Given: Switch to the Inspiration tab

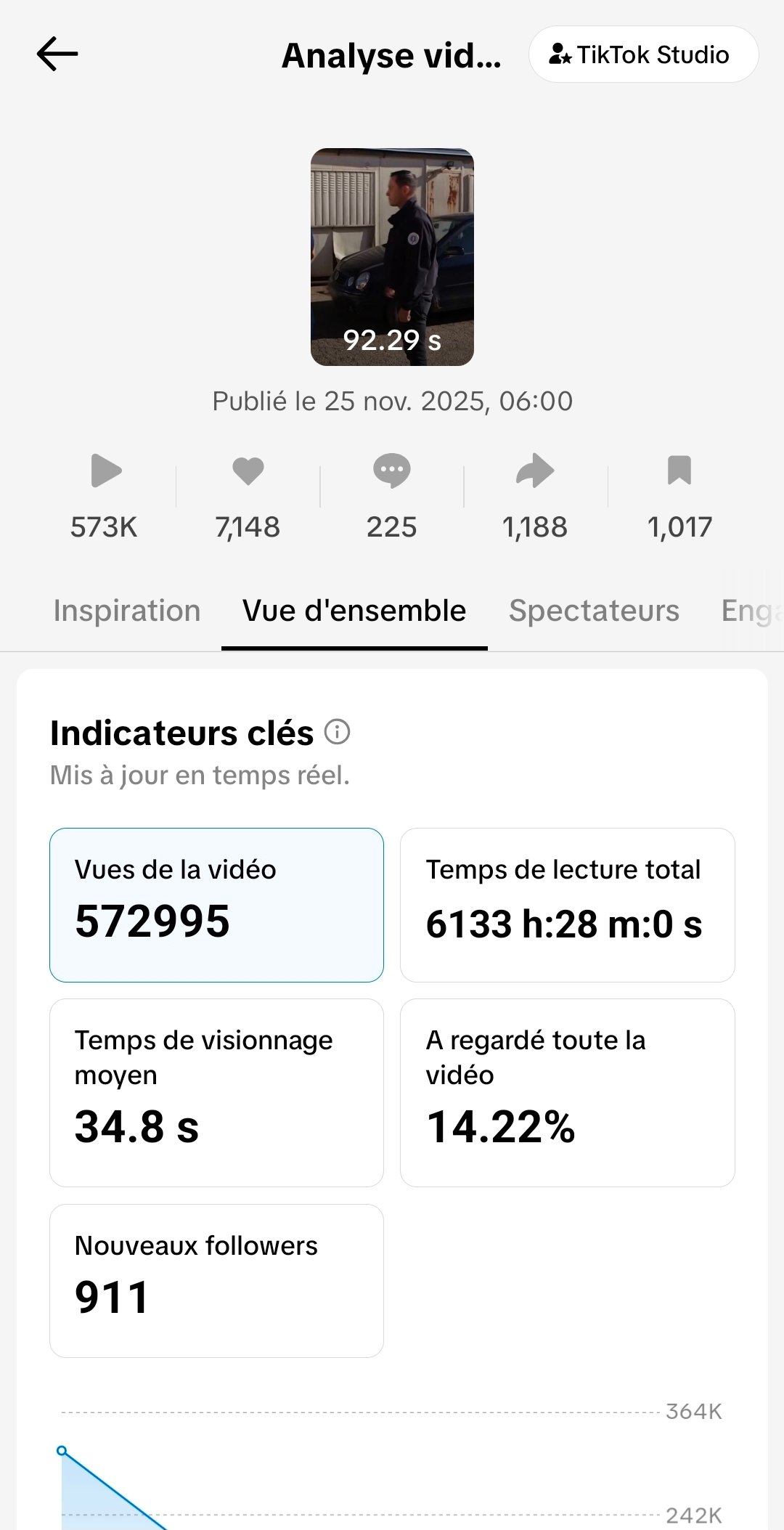Looking at the screenshot, I should coord(127,611).
